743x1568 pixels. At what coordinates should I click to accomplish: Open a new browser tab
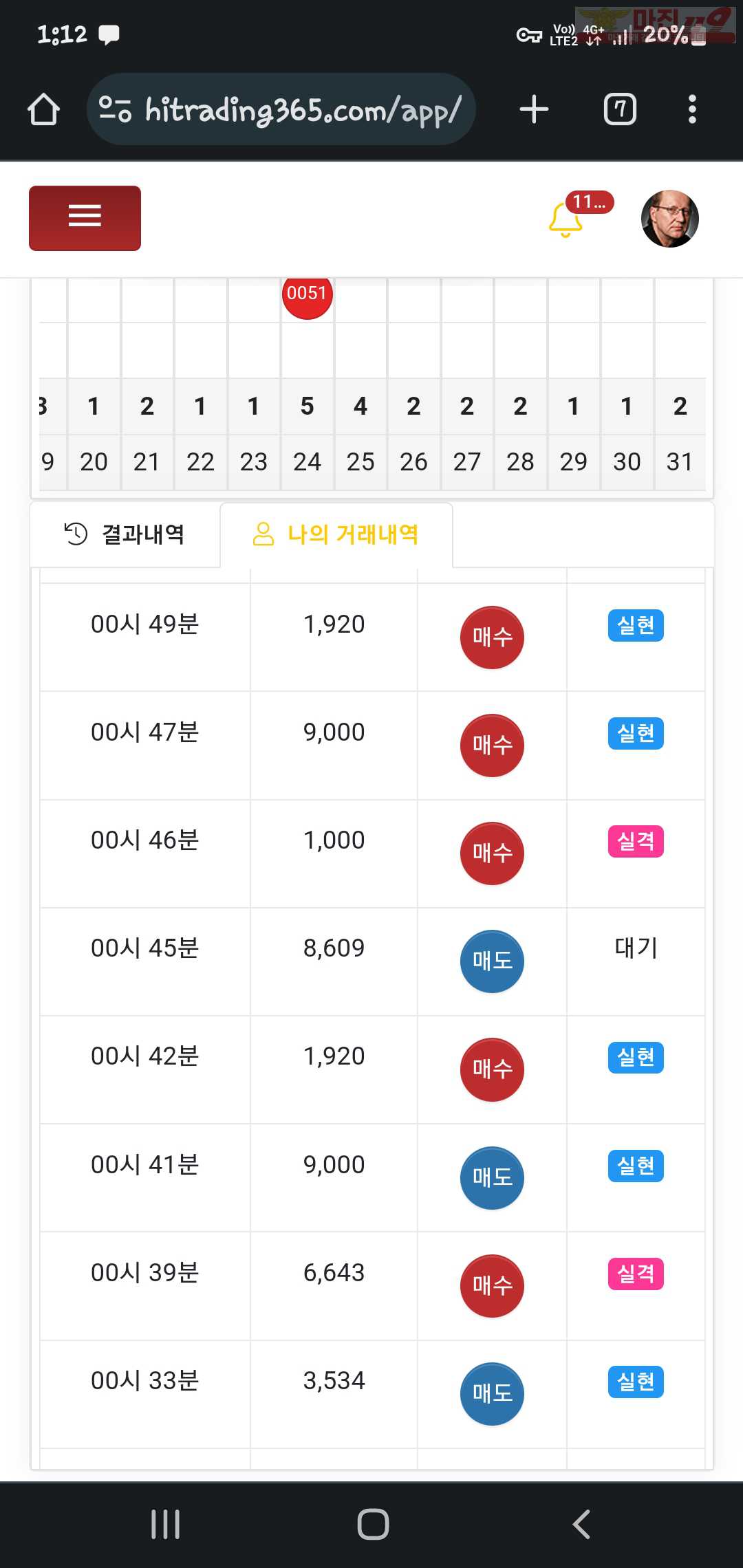[534, 109]
